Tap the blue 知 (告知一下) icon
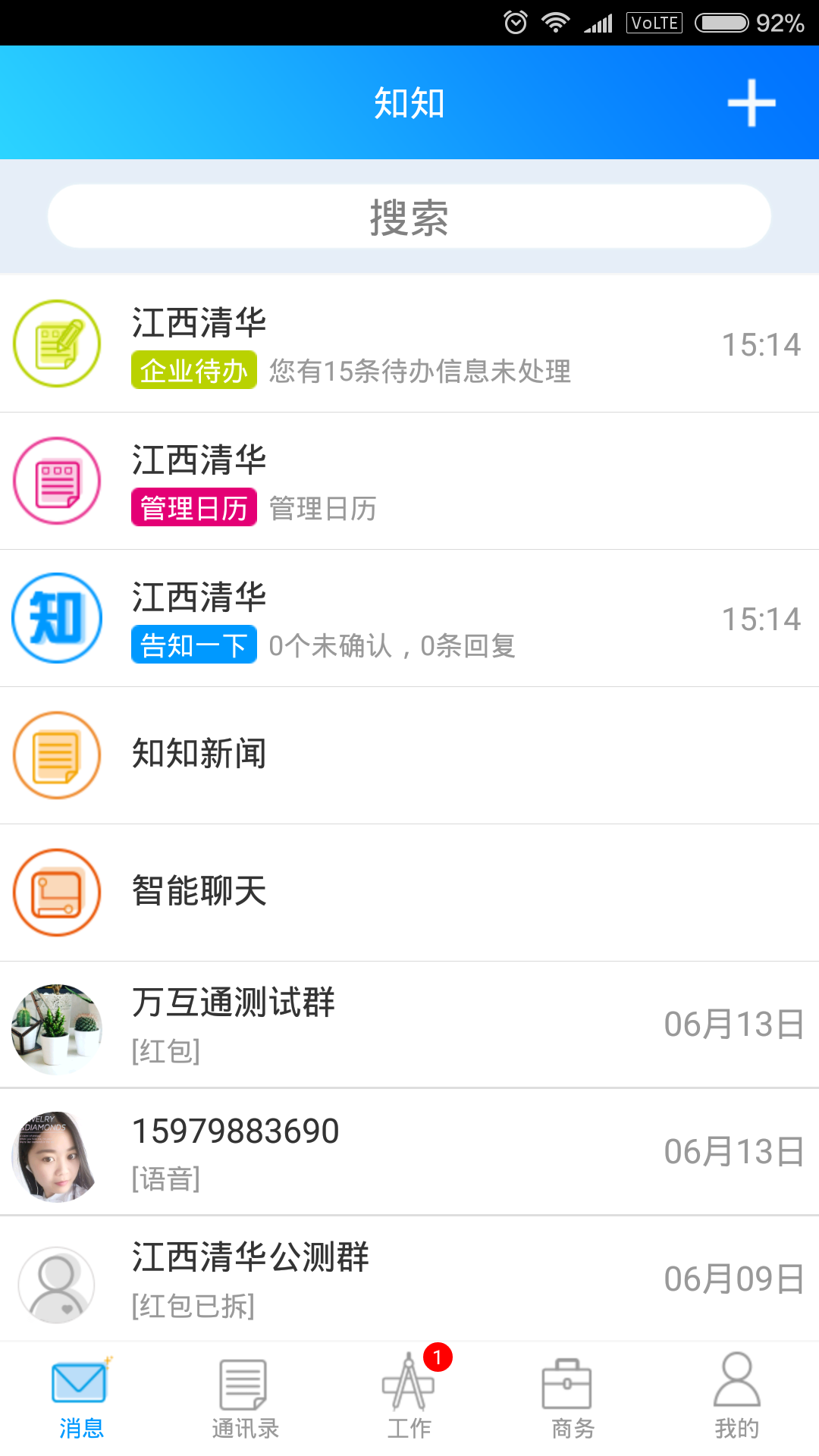This screenshot has width=819, height=1456. [57, 618]
